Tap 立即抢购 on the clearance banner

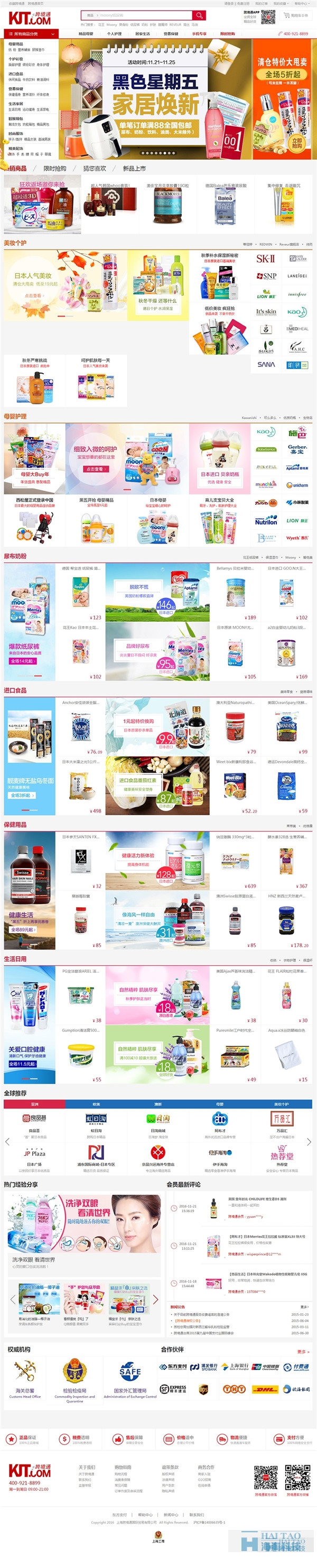(x=296, y=143)
